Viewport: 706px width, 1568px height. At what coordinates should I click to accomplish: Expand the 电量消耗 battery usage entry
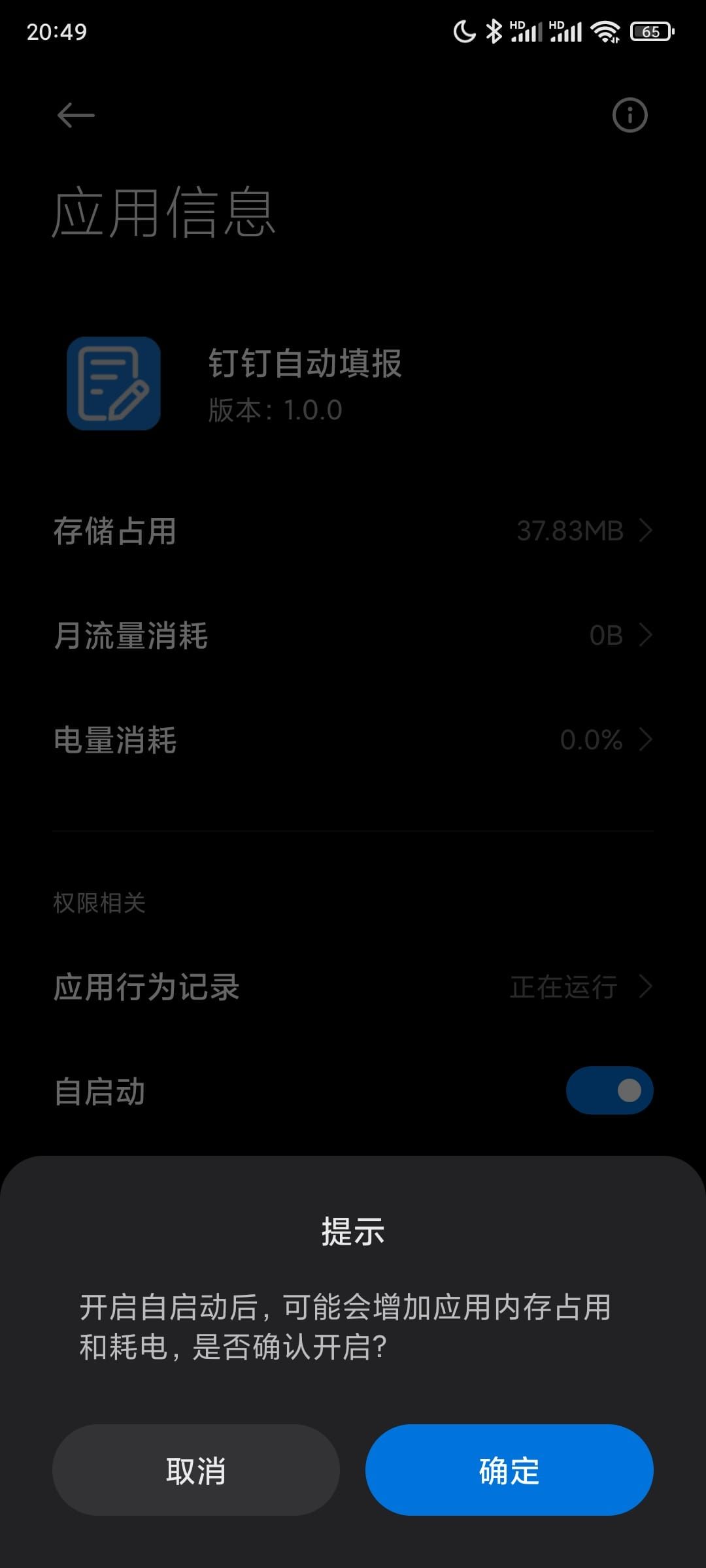tap(353, 740)
